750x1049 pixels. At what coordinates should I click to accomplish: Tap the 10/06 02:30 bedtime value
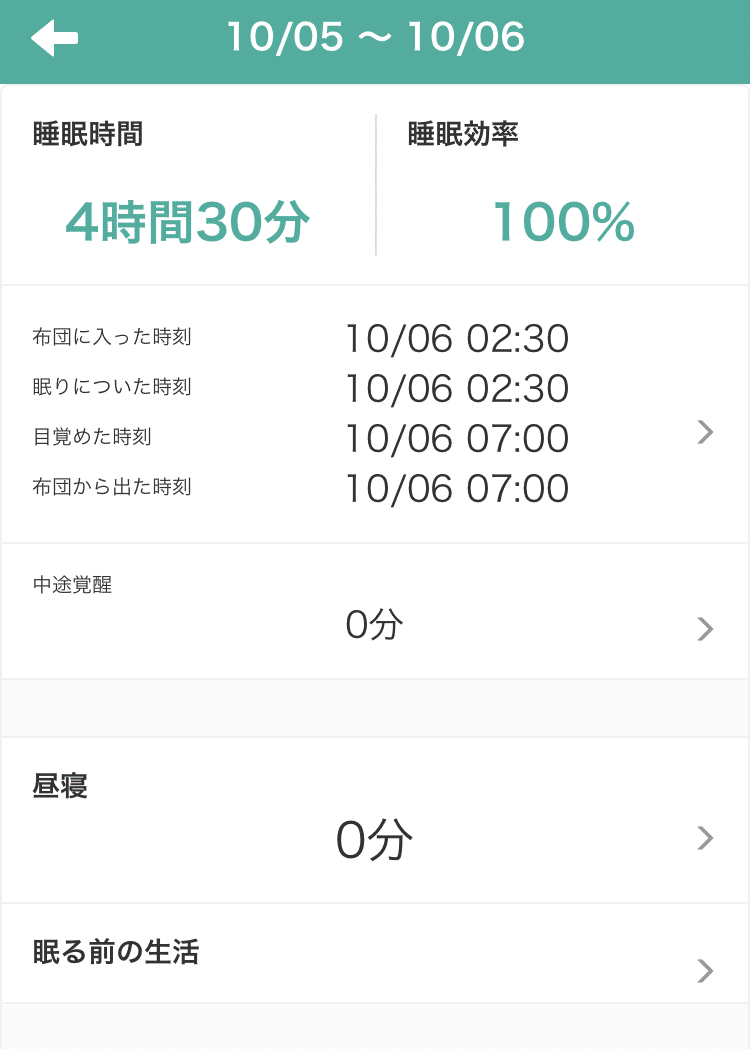point(457,339)
